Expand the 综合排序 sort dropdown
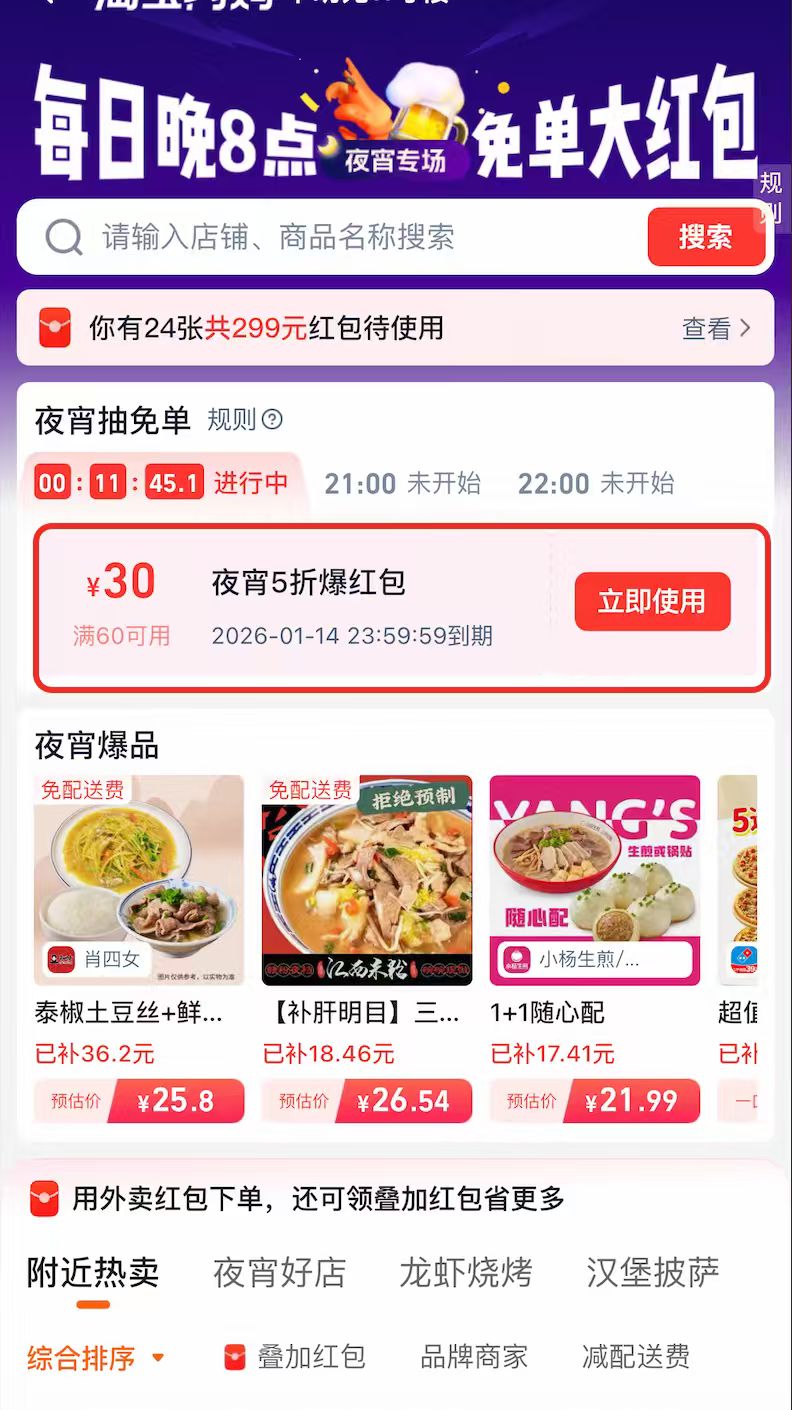Image resolution: width=792 pixels, height=1410 pixels. click(x=95, y=1358)
